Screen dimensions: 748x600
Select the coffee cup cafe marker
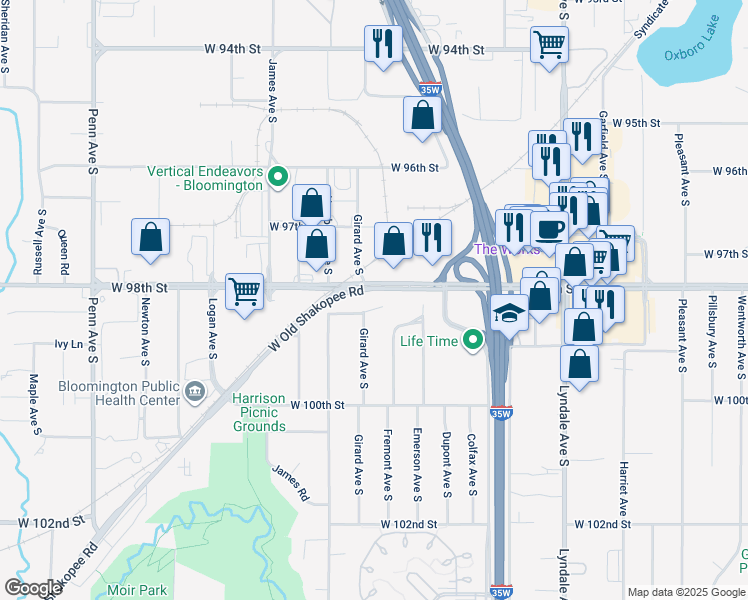coord(549,230)
